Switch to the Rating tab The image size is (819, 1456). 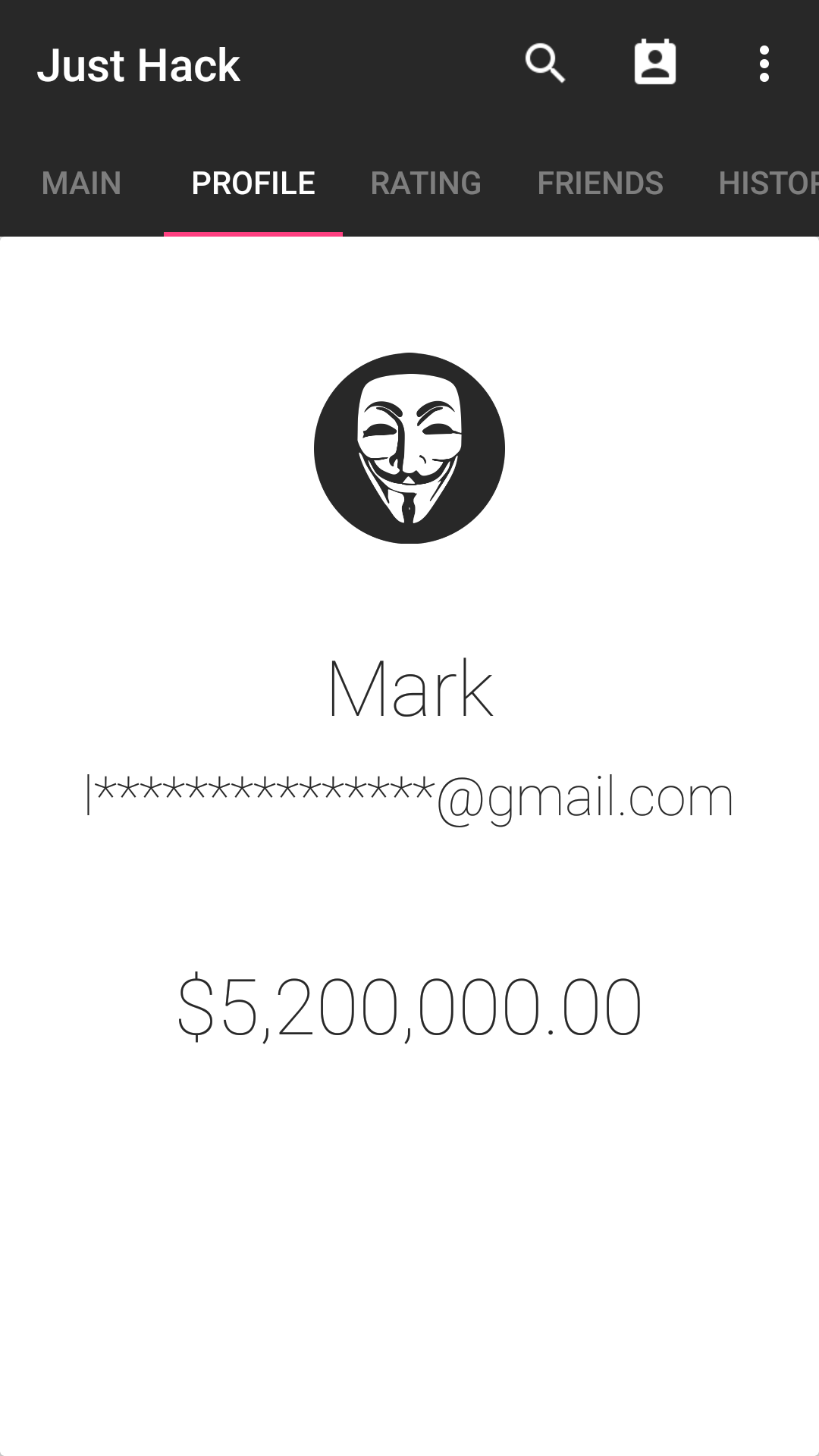pyautogui.click(x=425, y=184)
